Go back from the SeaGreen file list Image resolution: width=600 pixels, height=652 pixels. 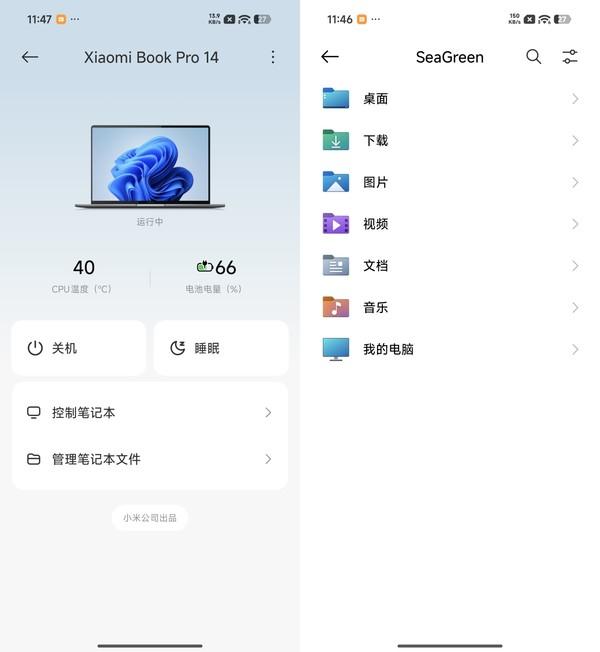(x=330, y=57)
